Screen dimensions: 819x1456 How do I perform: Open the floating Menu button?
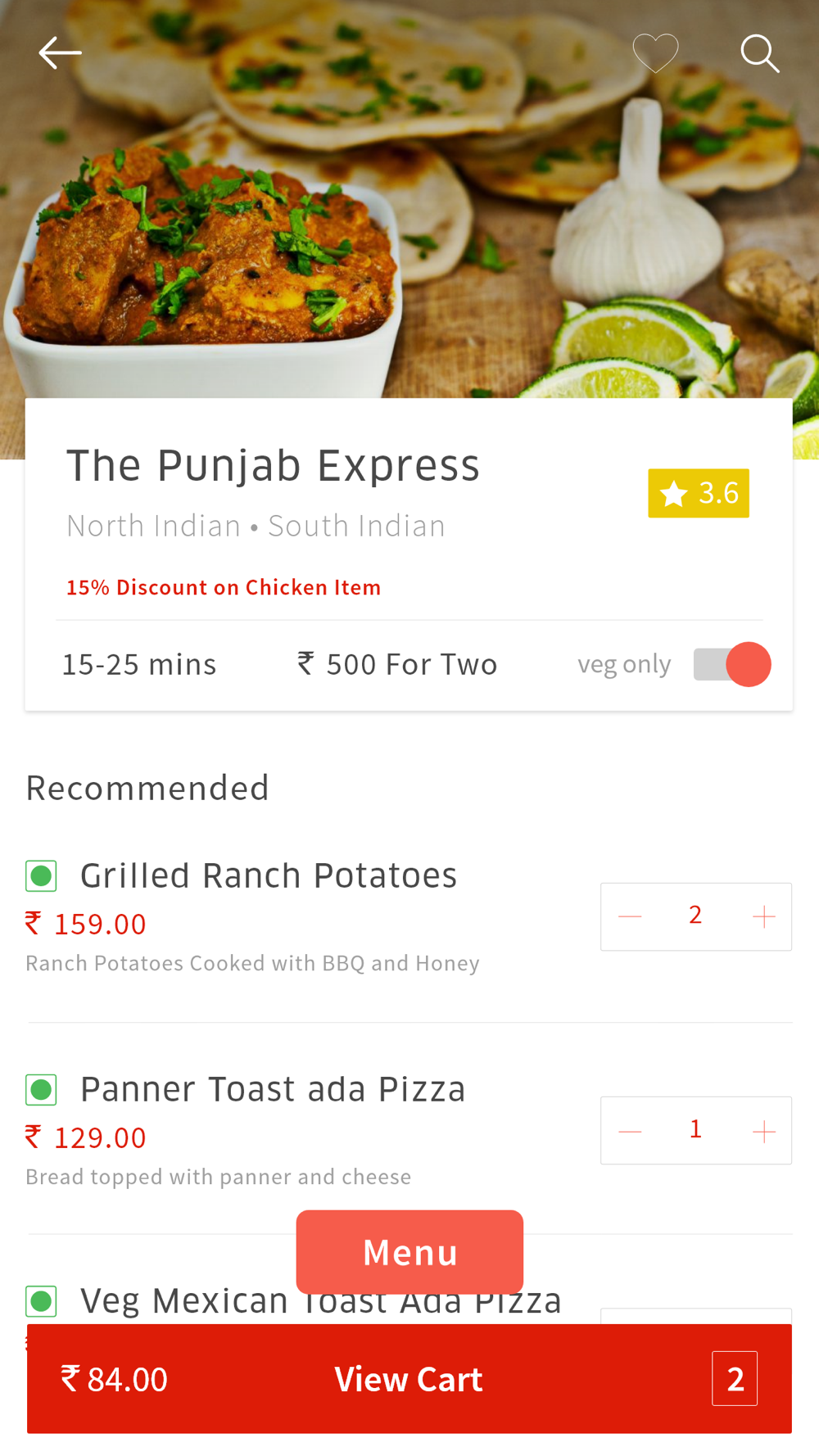pyautogui.click(x=409, y=1251)
